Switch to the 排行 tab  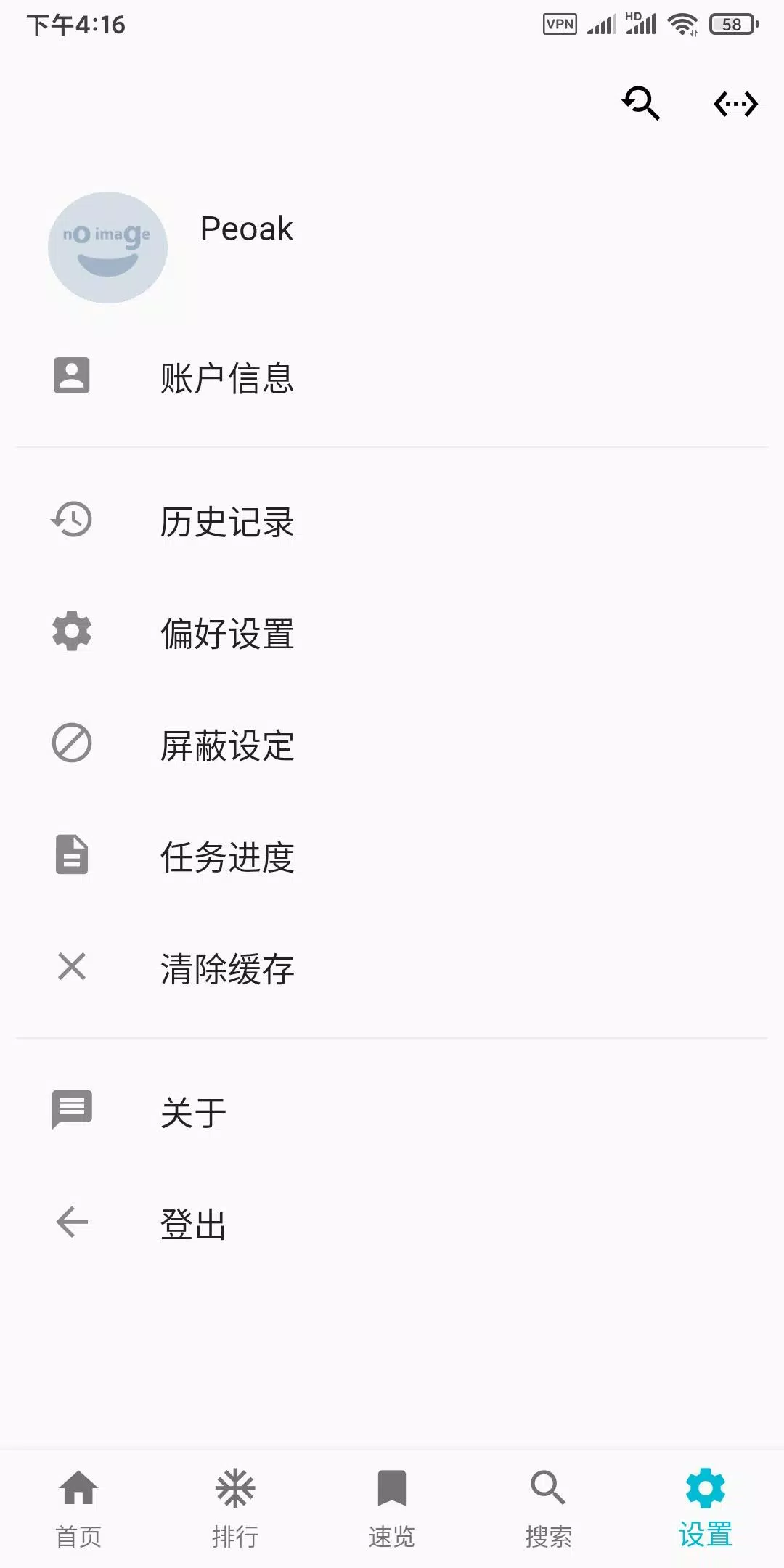[235, 1506]
